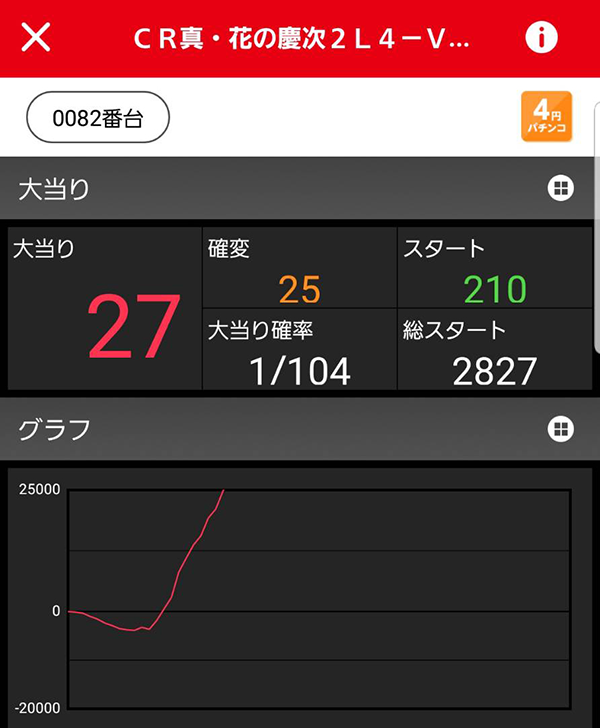Close the machine data screen
The width and height of the screenshot is (600, 728).
[36, 38]
